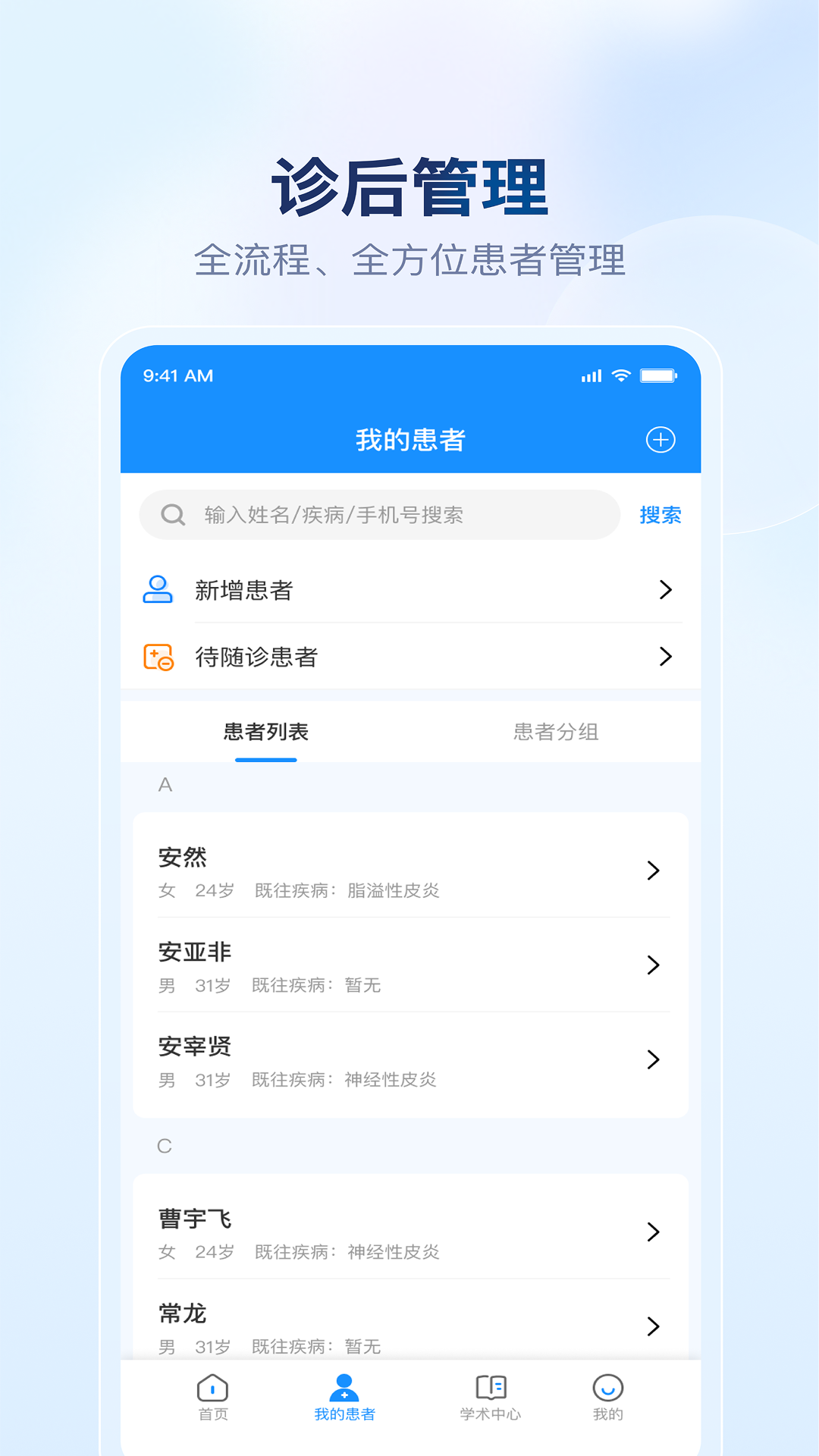Open the 新增患者 row
The width and height of the screenshot is (819, 1456).
(x=409, y=590)
